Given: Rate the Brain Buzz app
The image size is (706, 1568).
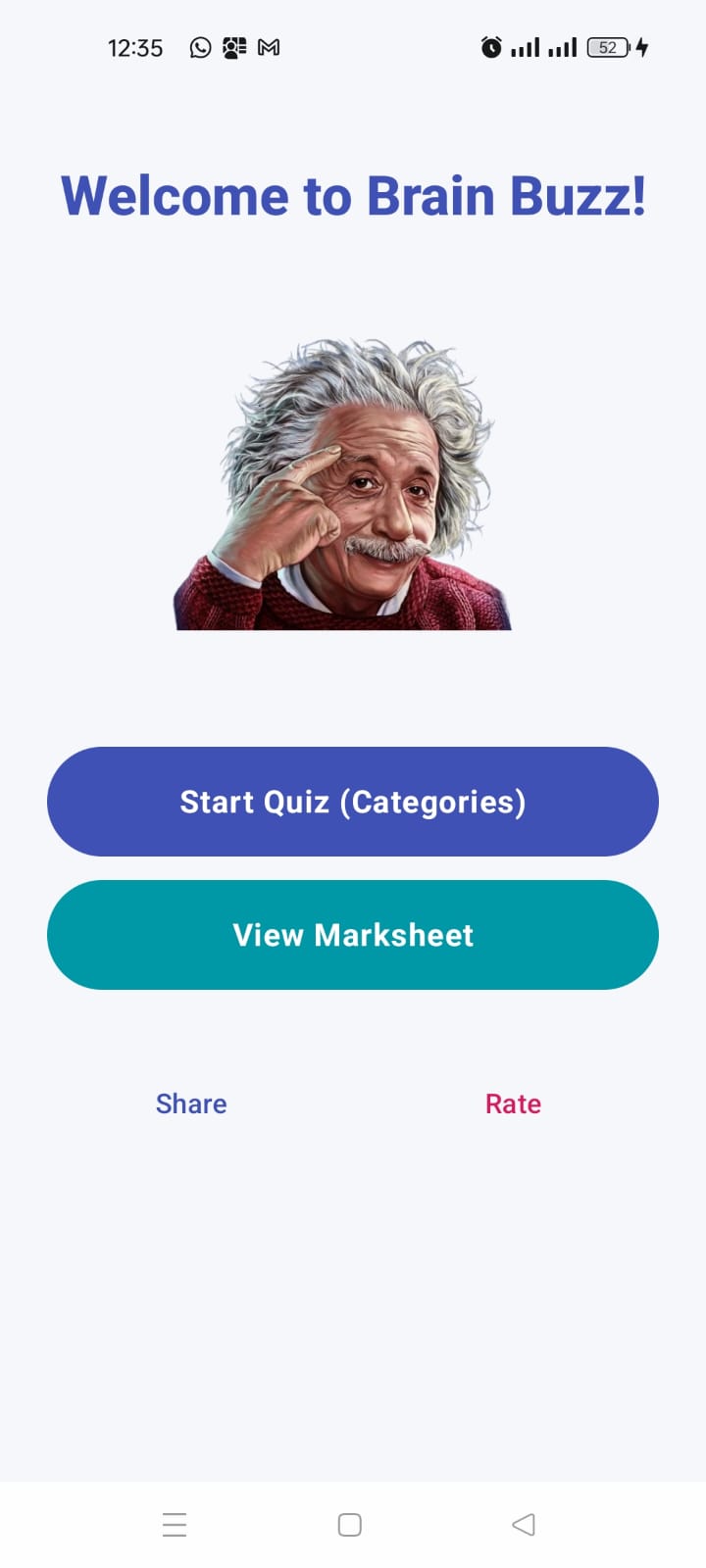Looking at the screenshot, I should [513, 1102].
